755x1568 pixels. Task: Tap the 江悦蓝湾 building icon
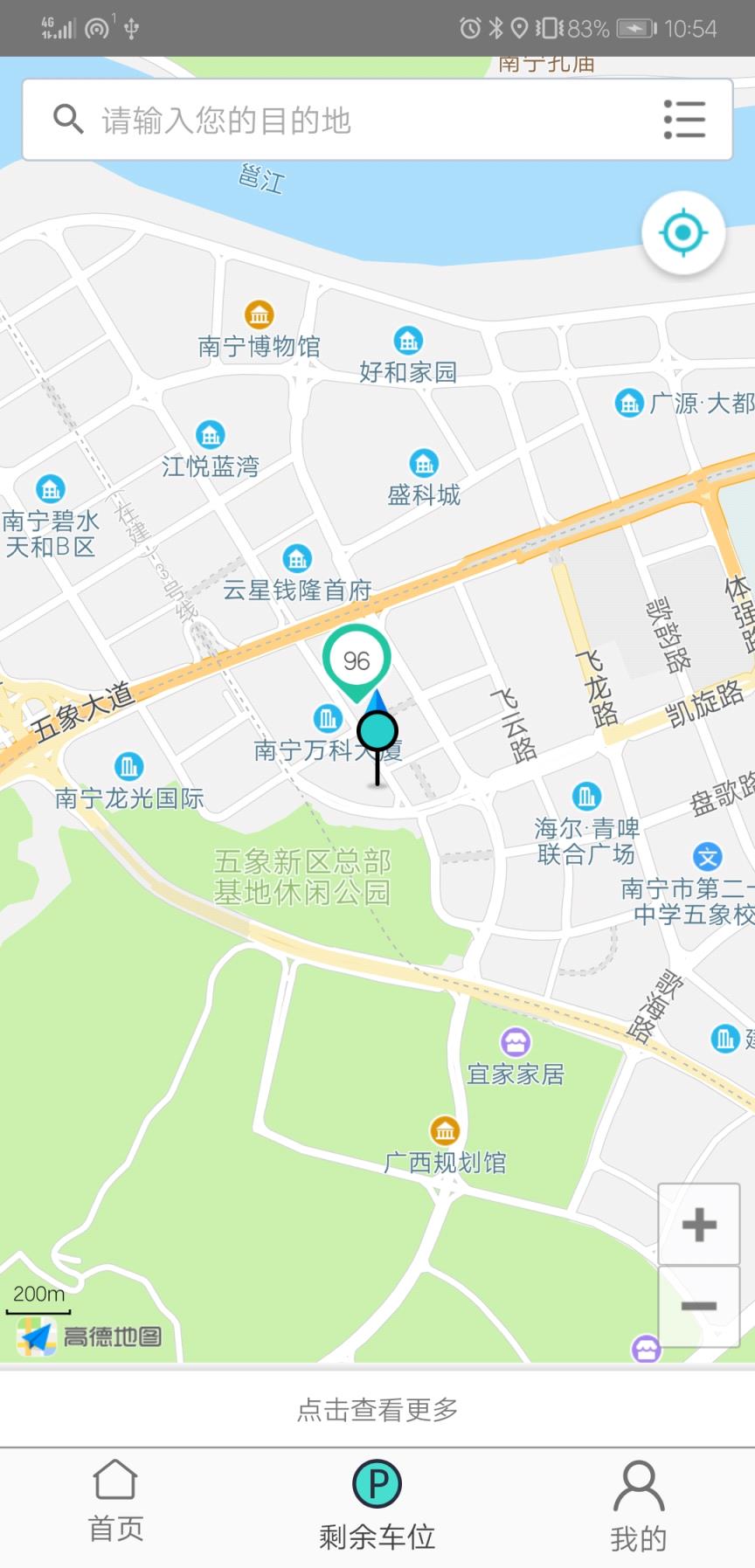click(x=210, y=434)
